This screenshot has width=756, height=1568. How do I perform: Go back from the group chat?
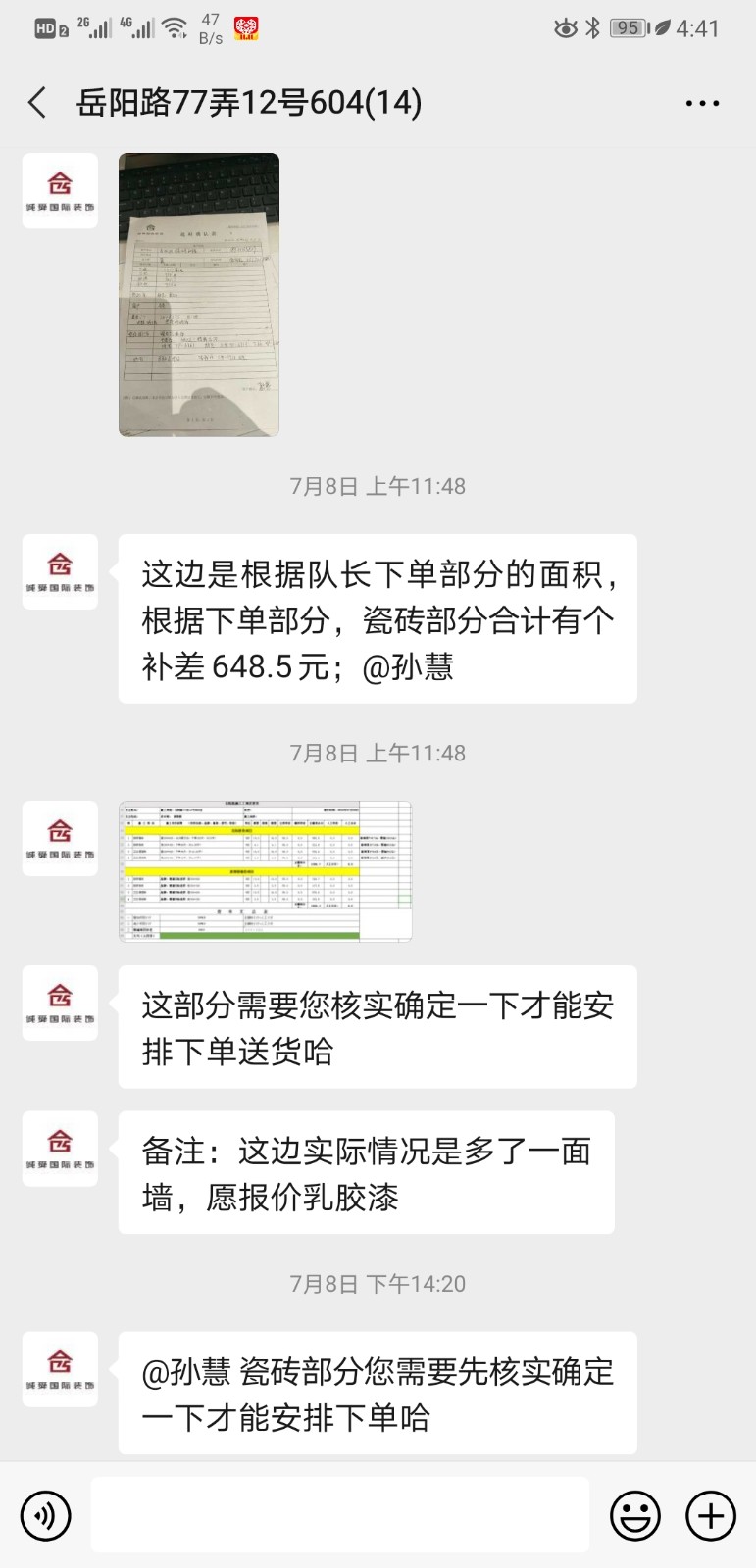click(37, 102)
